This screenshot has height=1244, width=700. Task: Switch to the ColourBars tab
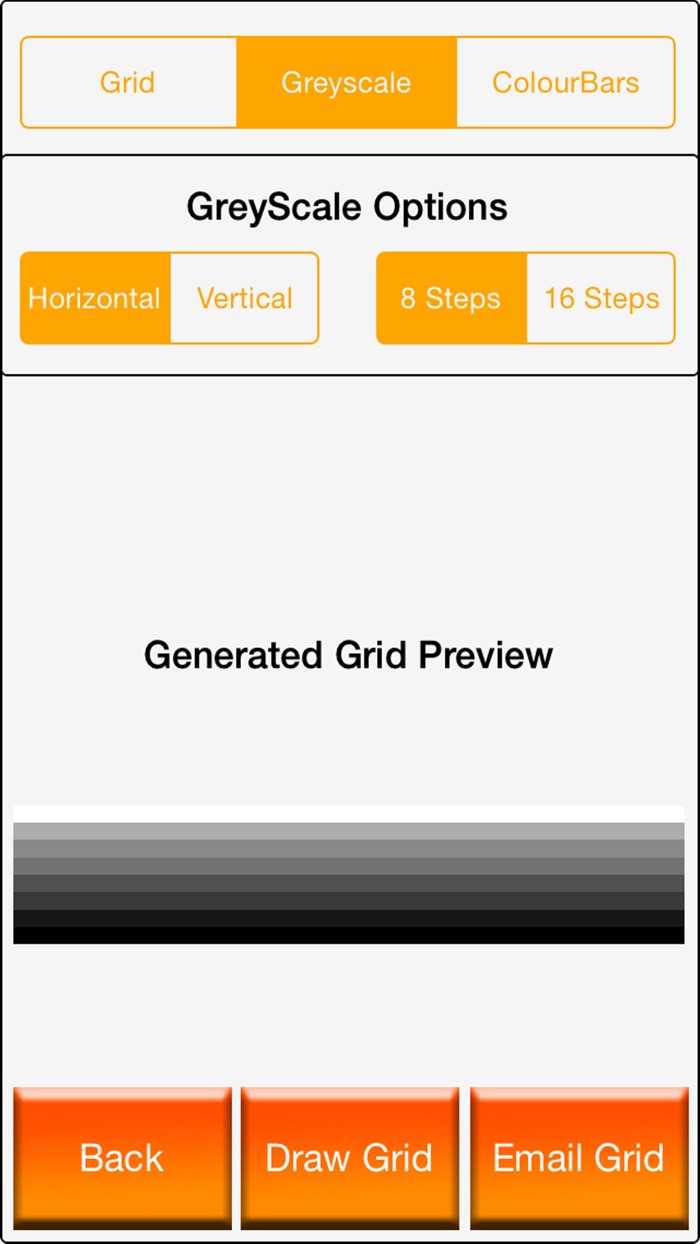(566, 82)
